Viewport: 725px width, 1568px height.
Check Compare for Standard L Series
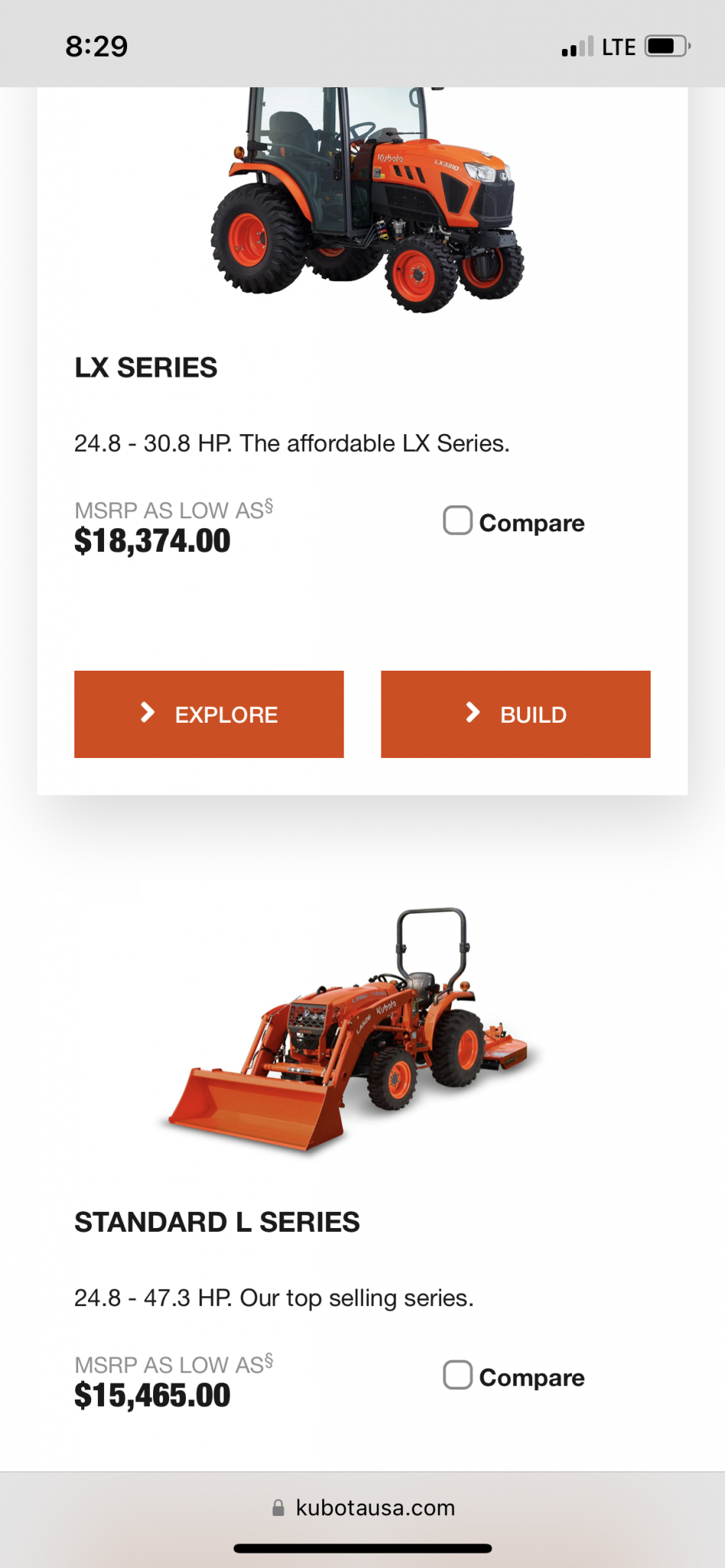coord(458,1375)
